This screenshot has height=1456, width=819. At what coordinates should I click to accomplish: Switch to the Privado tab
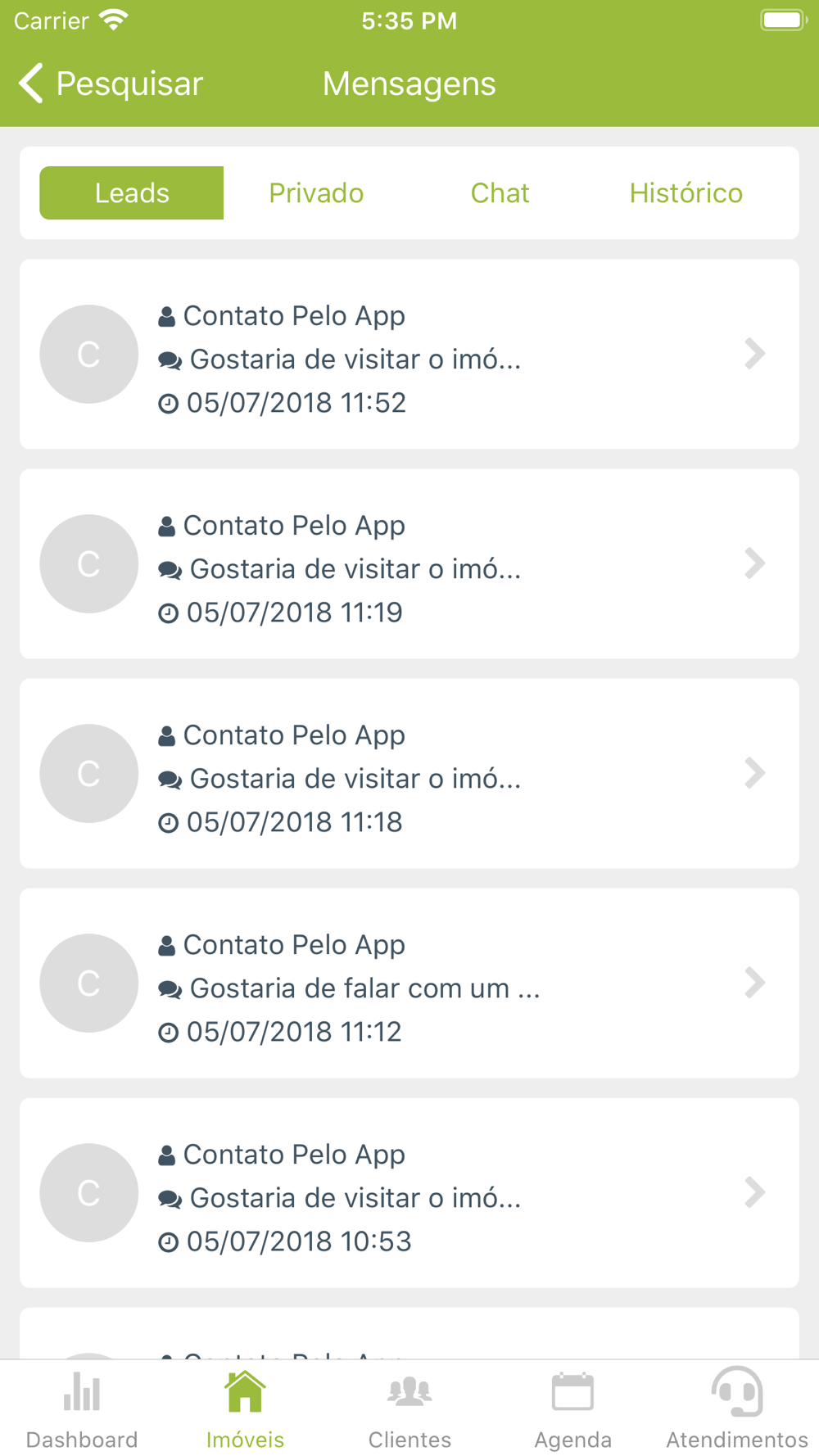click(316, 193)
